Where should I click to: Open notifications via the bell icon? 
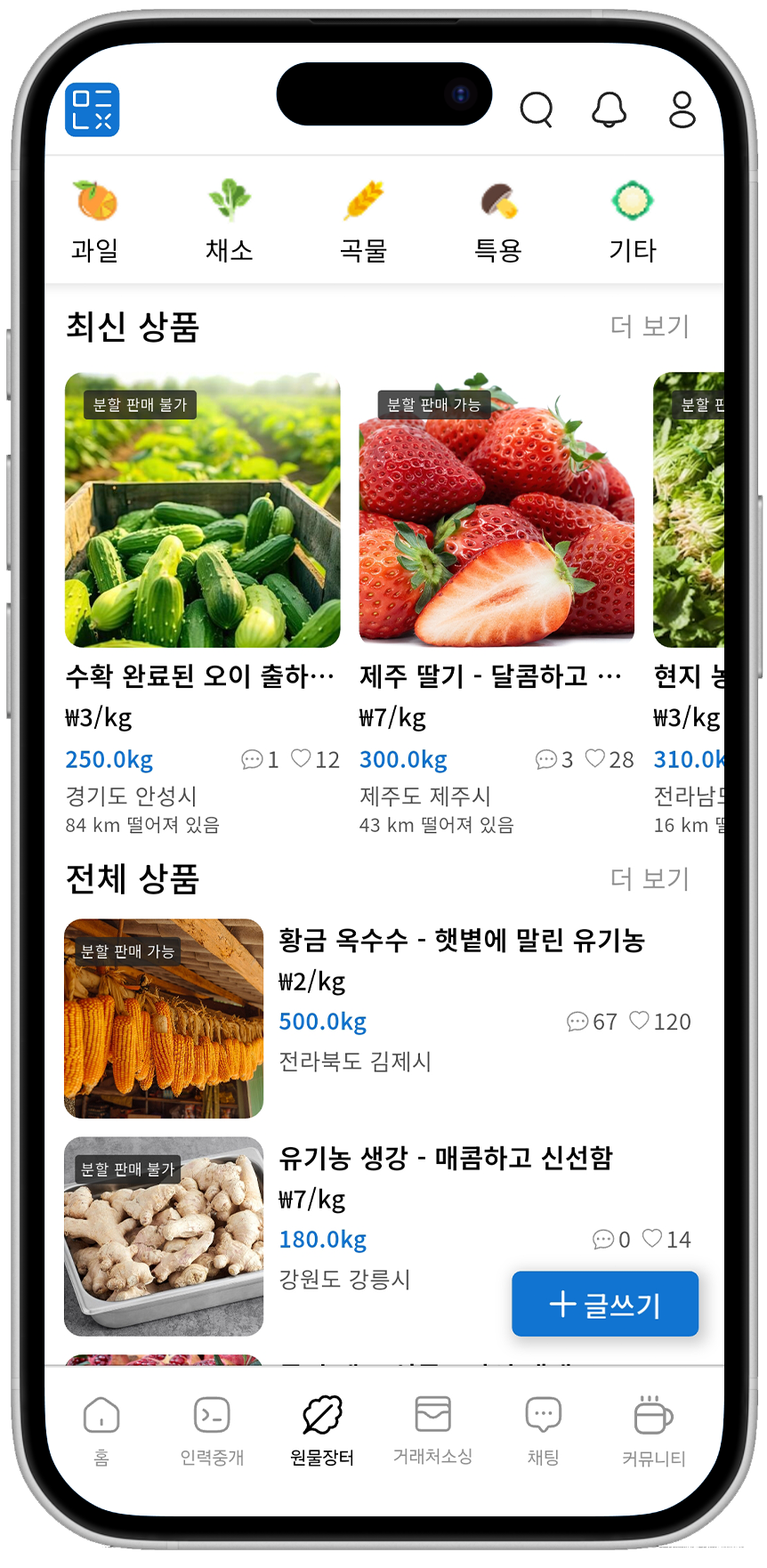[x=610, y=111]
